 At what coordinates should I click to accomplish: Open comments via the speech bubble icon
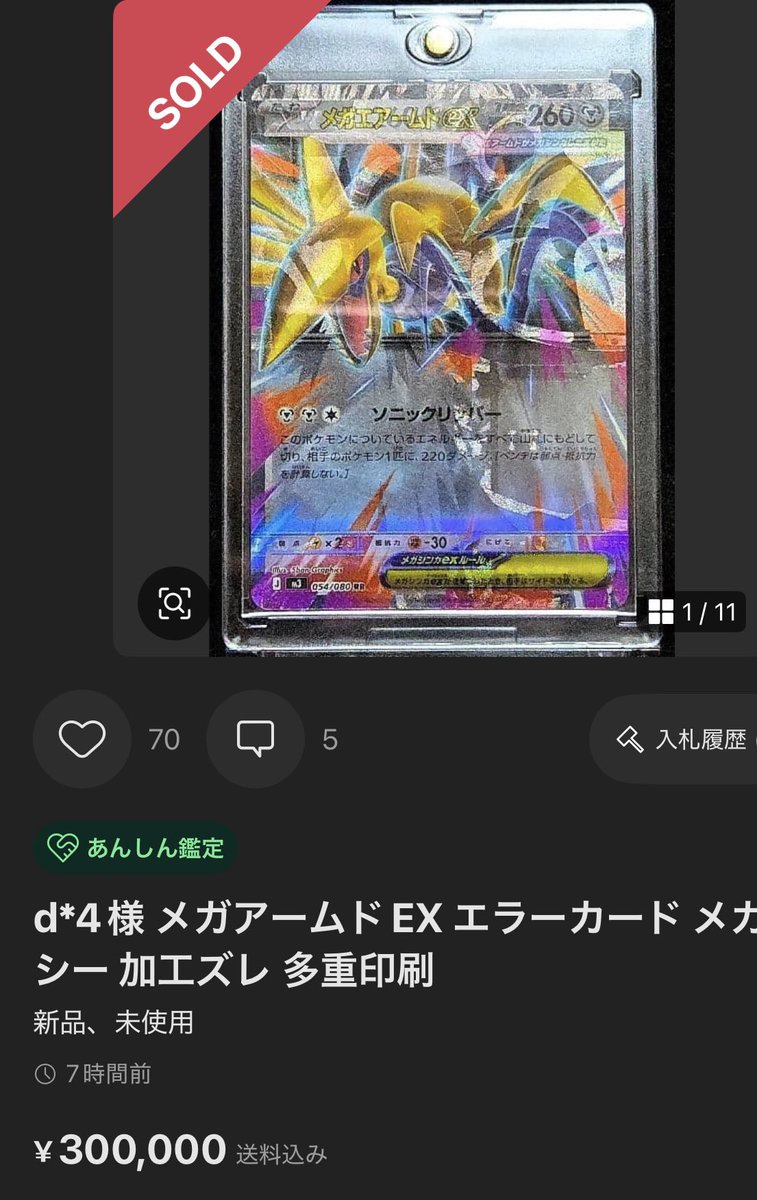255,739
